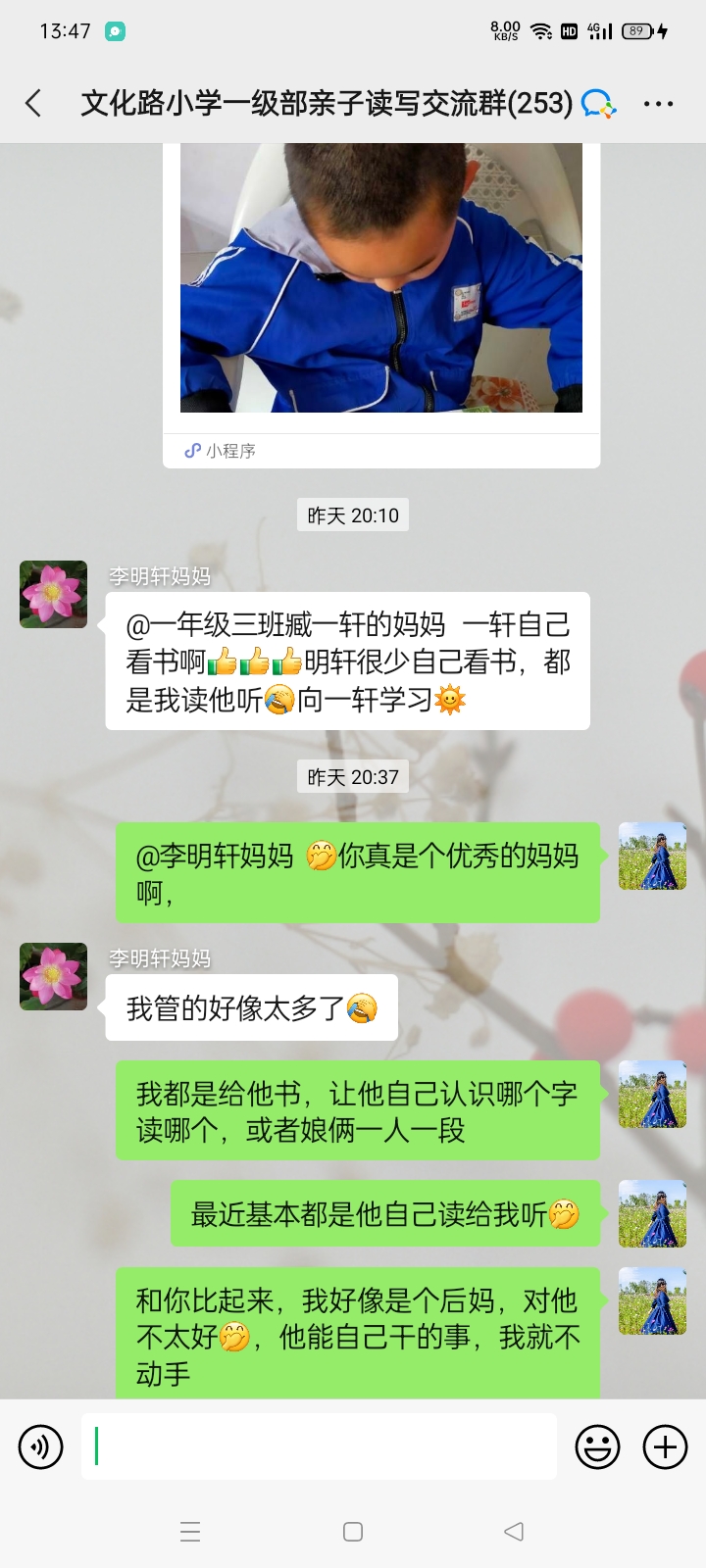The width and height of the screenshot is (706, 1568).
Task: Tap 李明轩妈妈's lotus flower avatar
Action: tap(53, 594)
